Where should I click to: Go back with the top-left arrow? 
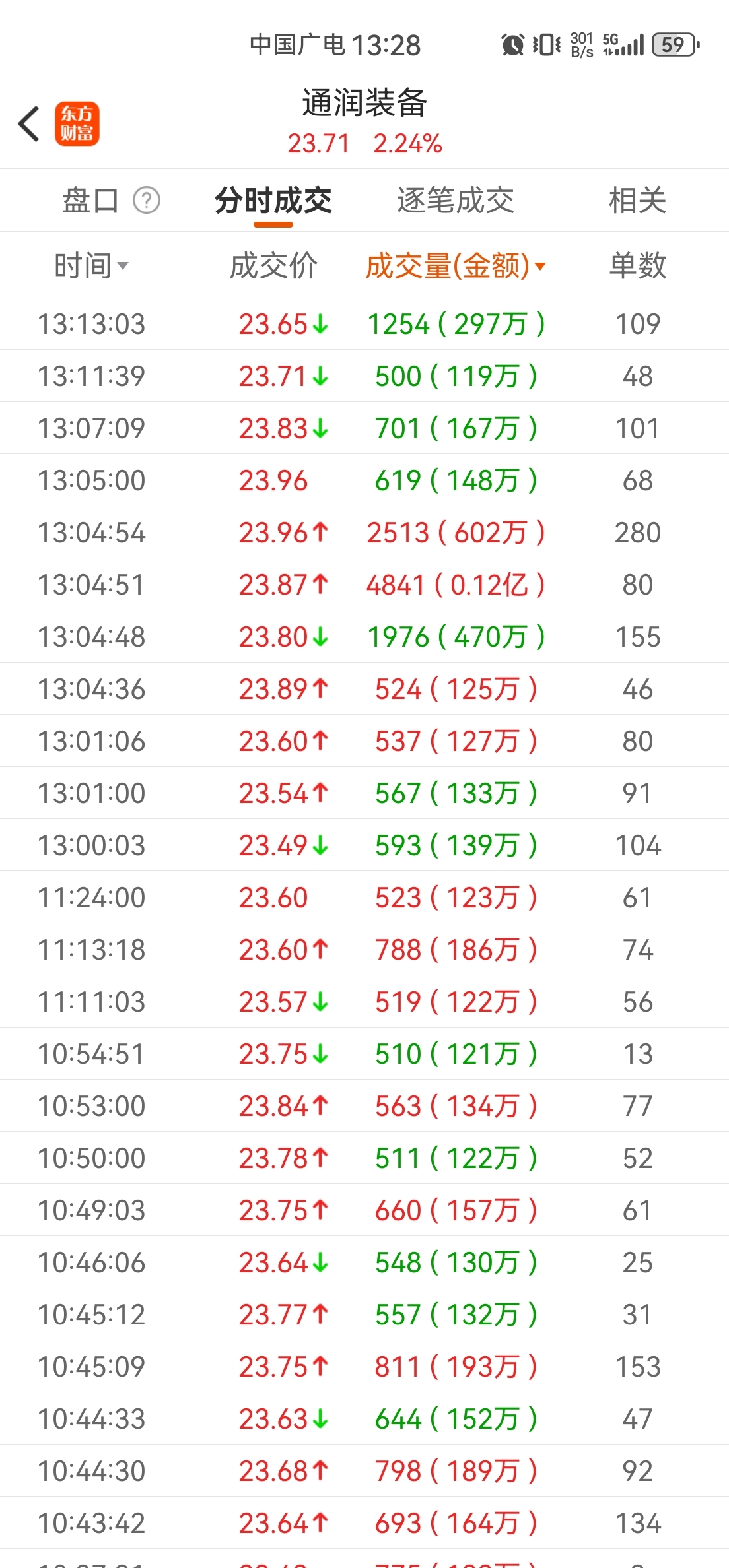pyautogui.click(x=29, y=123)
